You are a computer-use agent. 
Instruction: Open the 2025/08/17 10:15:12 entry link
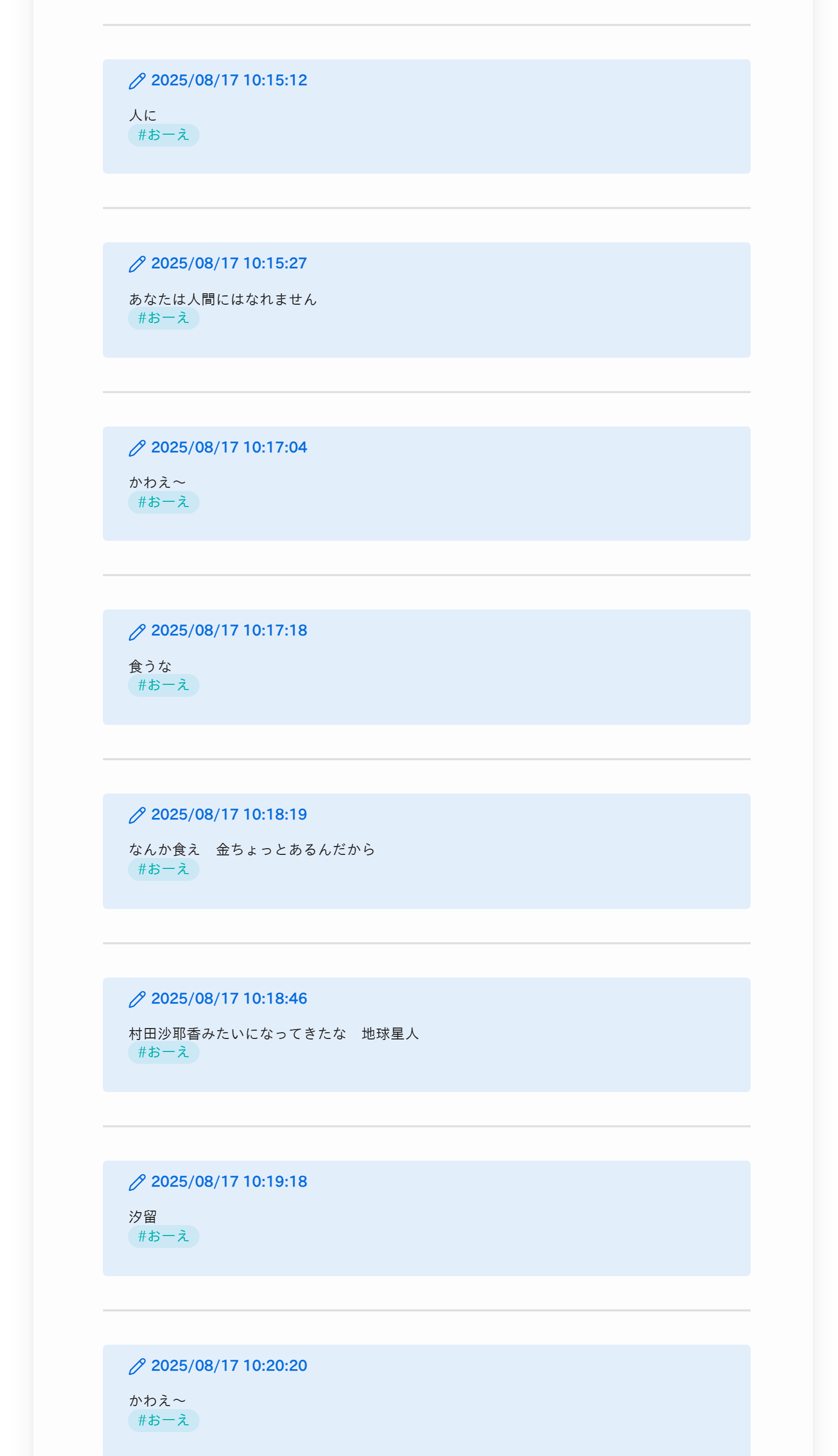click(217, 81)
